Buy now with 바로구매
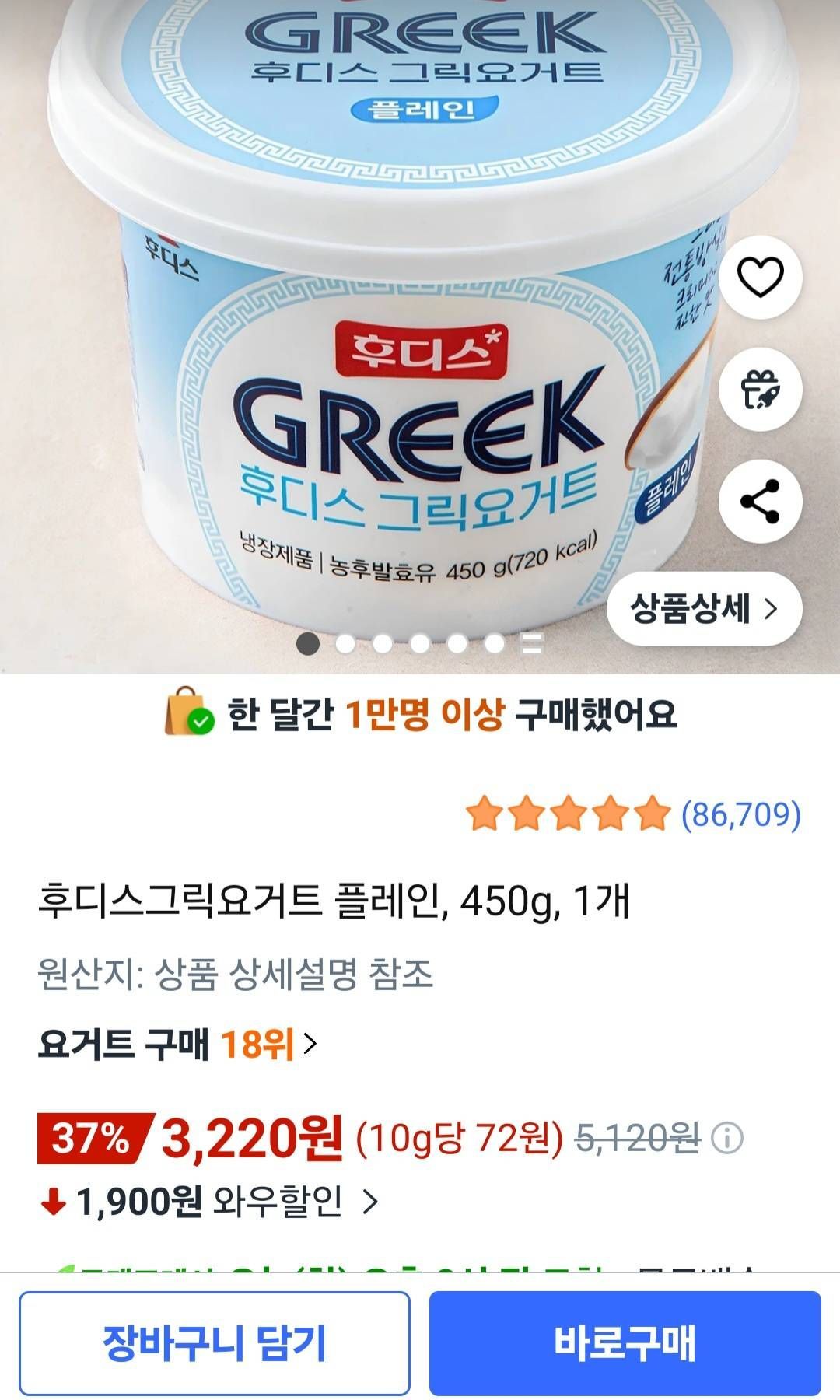Image resolution: width=840 pixels, height=1400 pixels. (625, 1343)
